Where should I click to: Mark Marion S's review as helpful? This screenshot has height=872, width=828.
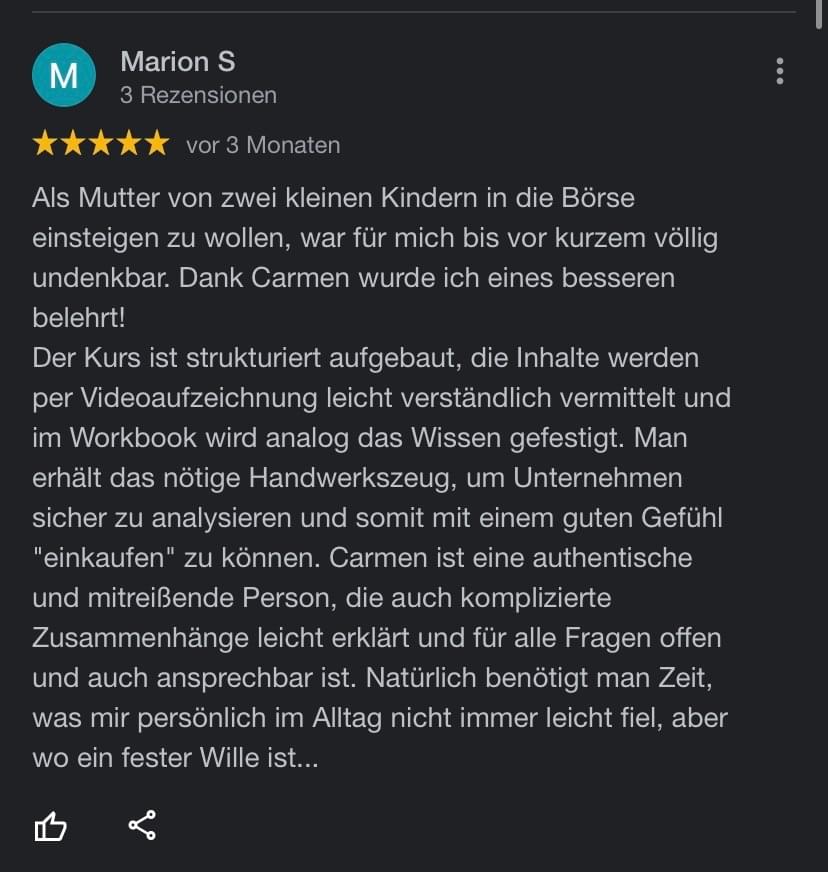point(50,826)
